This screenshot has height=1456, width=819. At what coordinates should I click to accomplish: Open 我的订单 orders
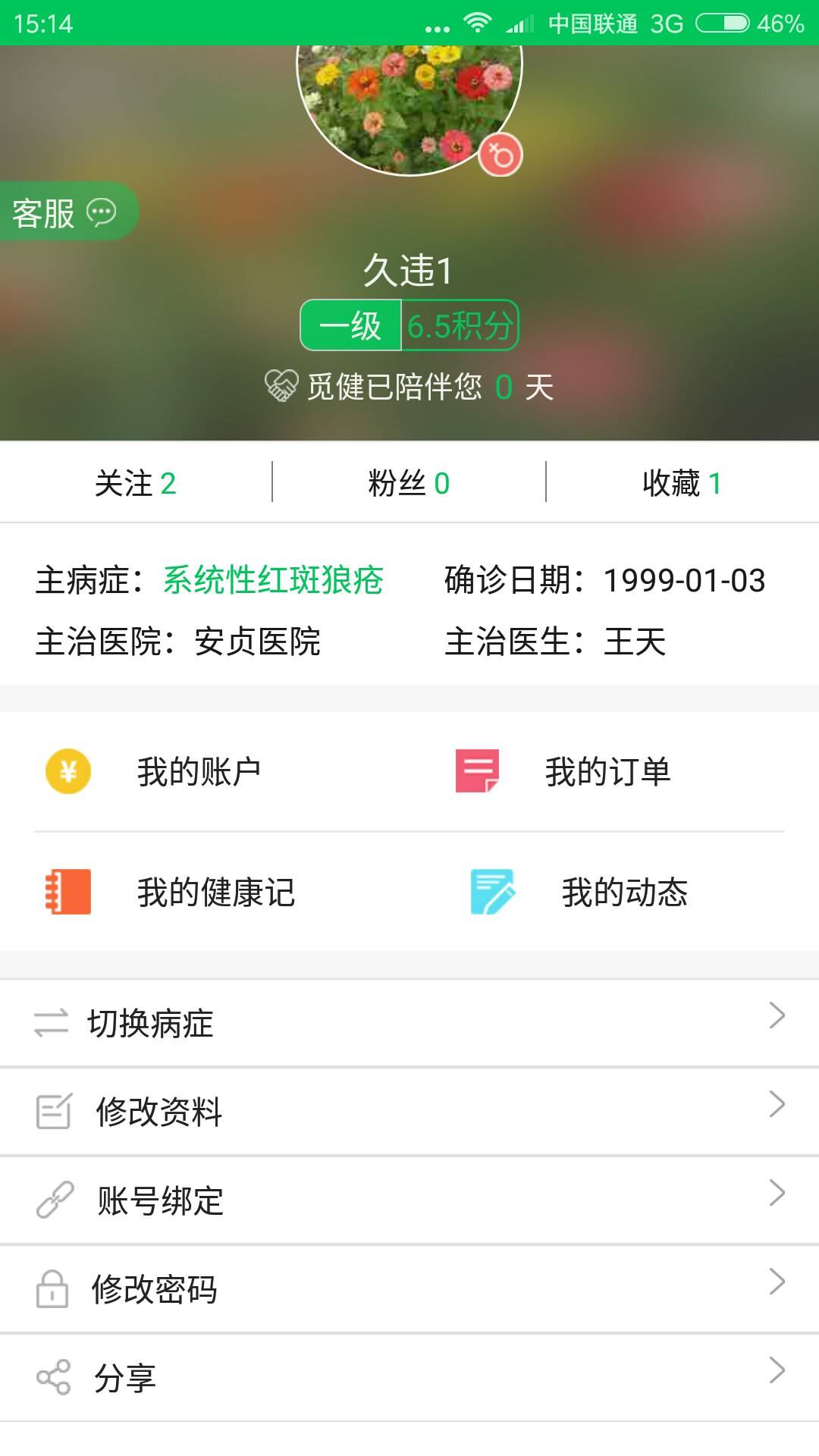607,772
